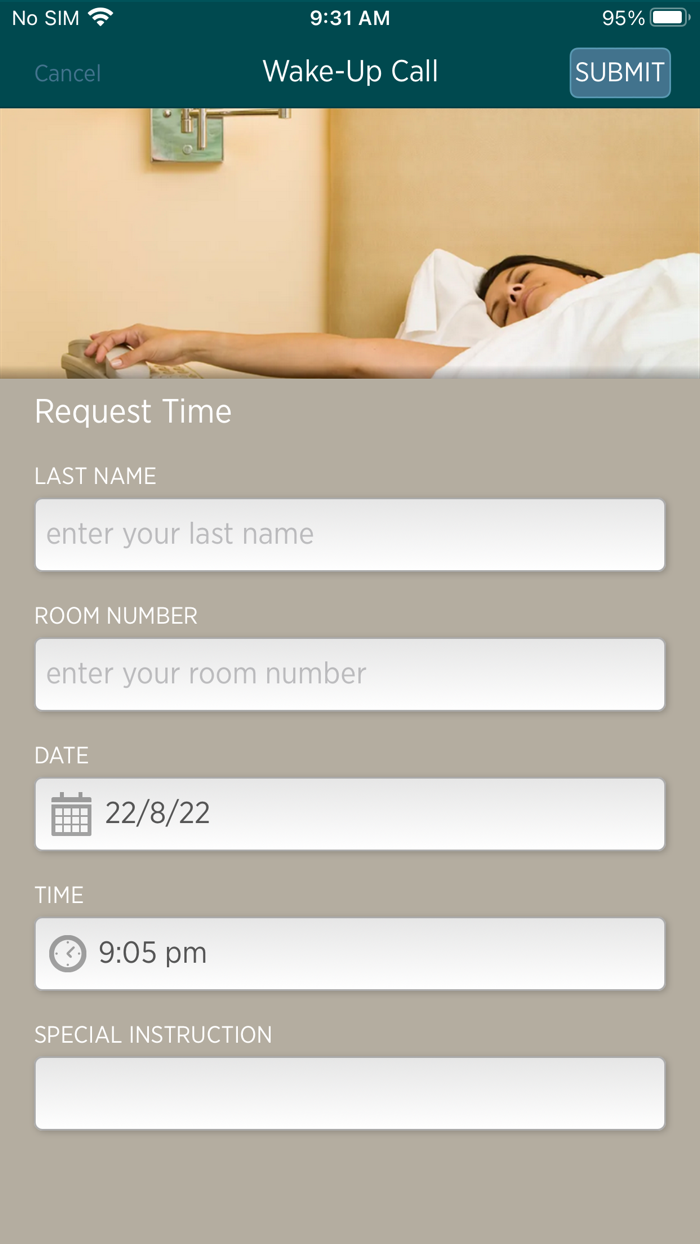This screenshot has height=1244, width=700.
Task: Cancel the wake-up call request
Action: (x=67, y=73)
